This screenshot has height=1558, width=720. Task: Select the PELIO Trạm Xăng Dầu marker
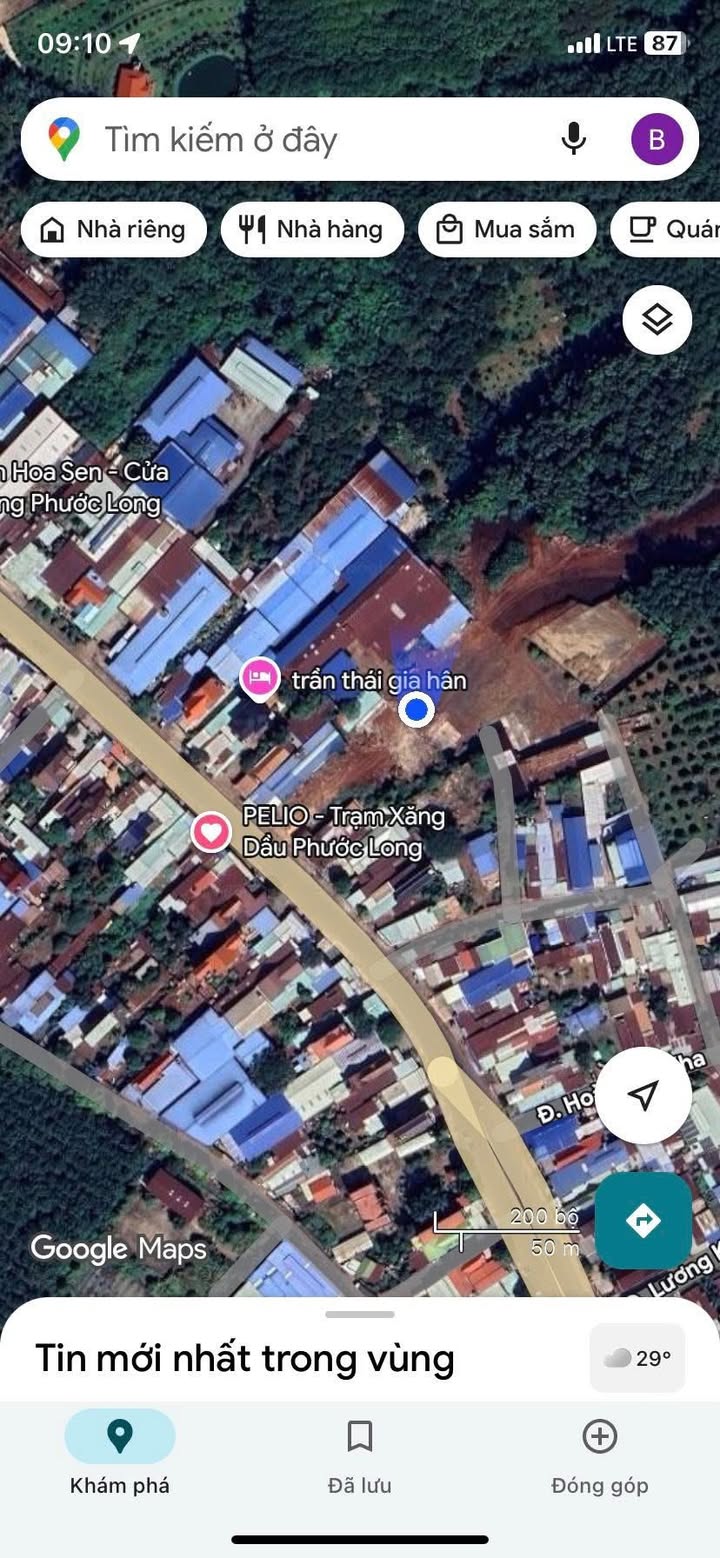[x=211, y=831]
